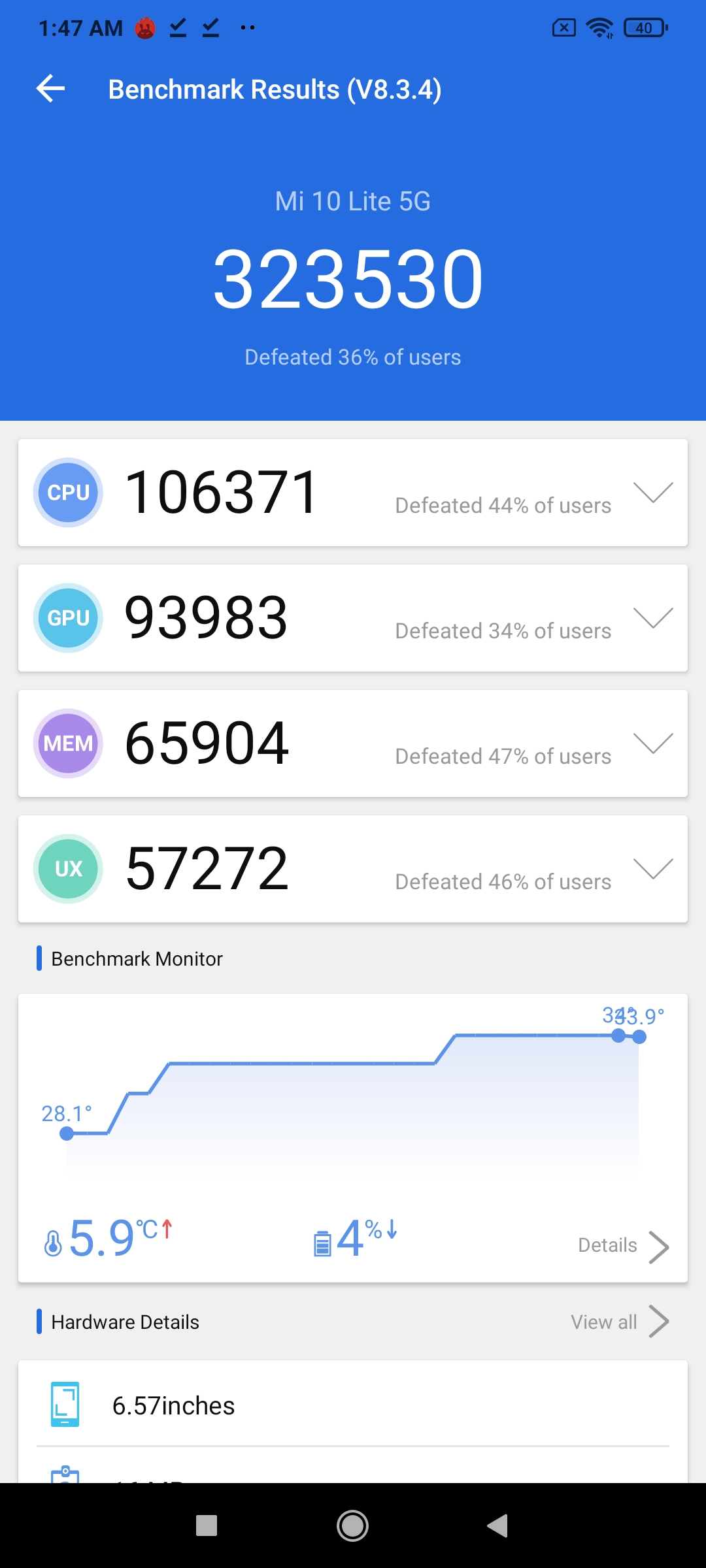View all Hardware Details
706x1568 pixels.
click(618, 1322)
